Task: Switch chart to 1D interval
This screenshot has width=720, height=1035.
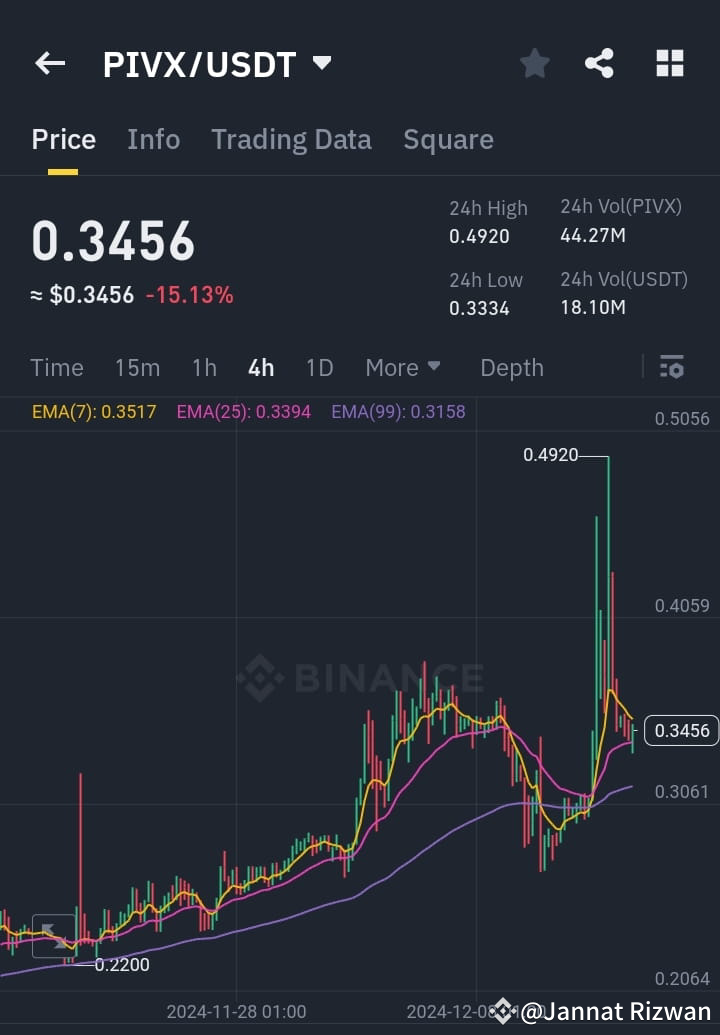Action: [319, 368]
